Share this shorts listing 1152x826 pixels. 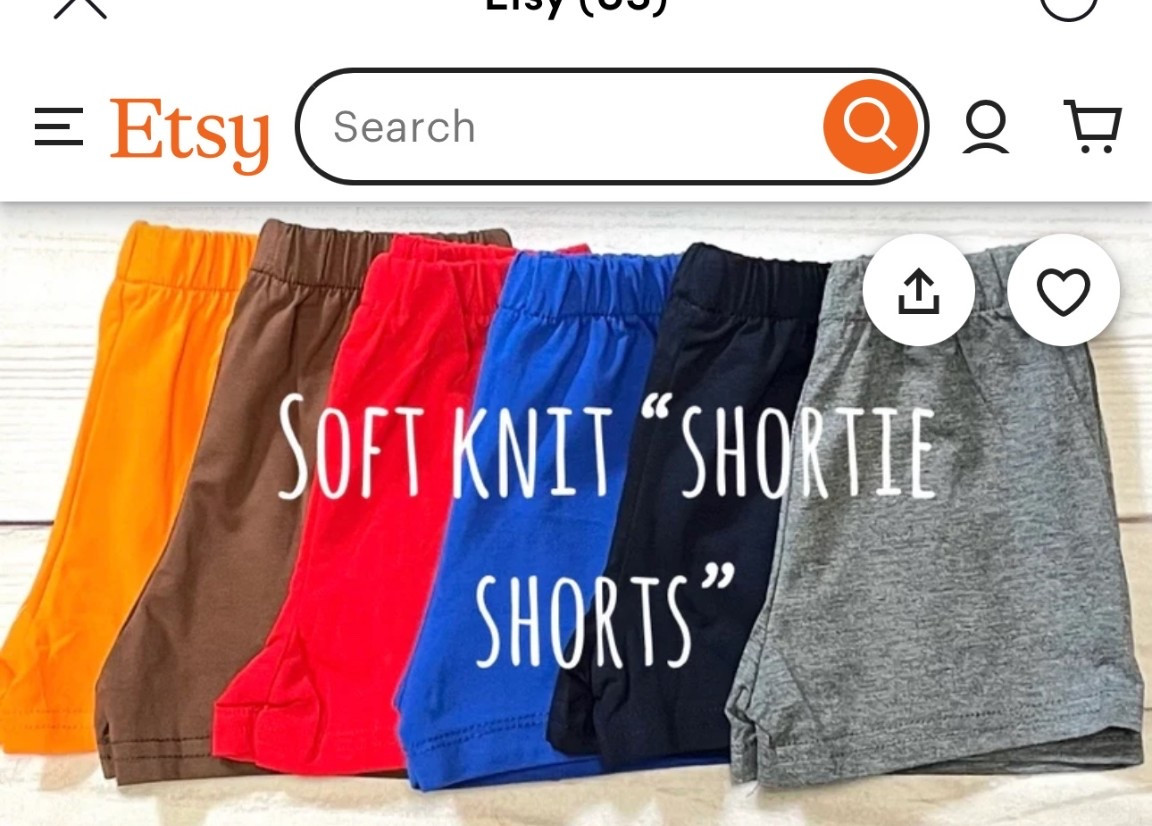coord(918,292)
